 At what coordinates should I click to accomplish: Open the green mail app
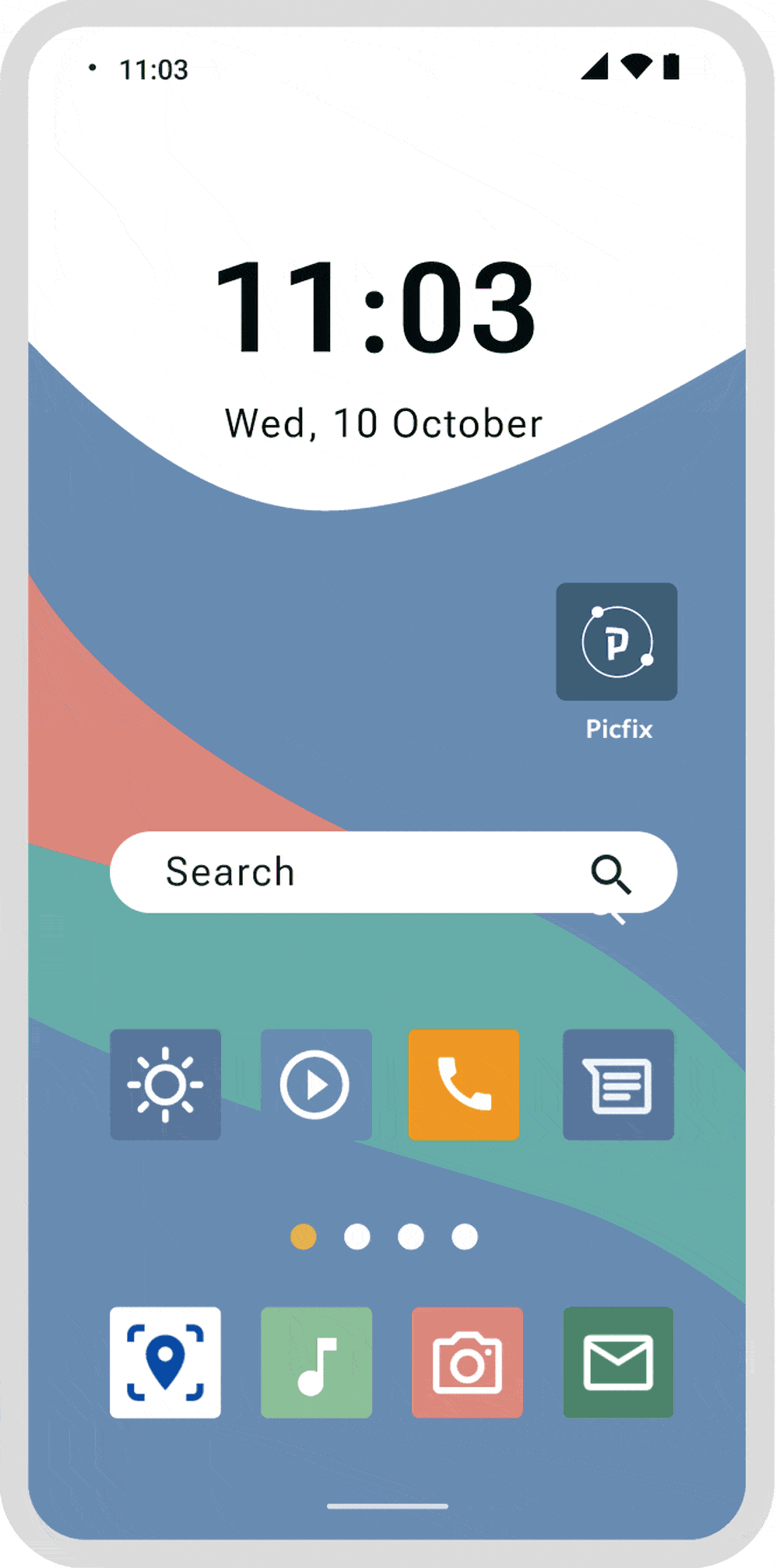tap(618, 1362)
